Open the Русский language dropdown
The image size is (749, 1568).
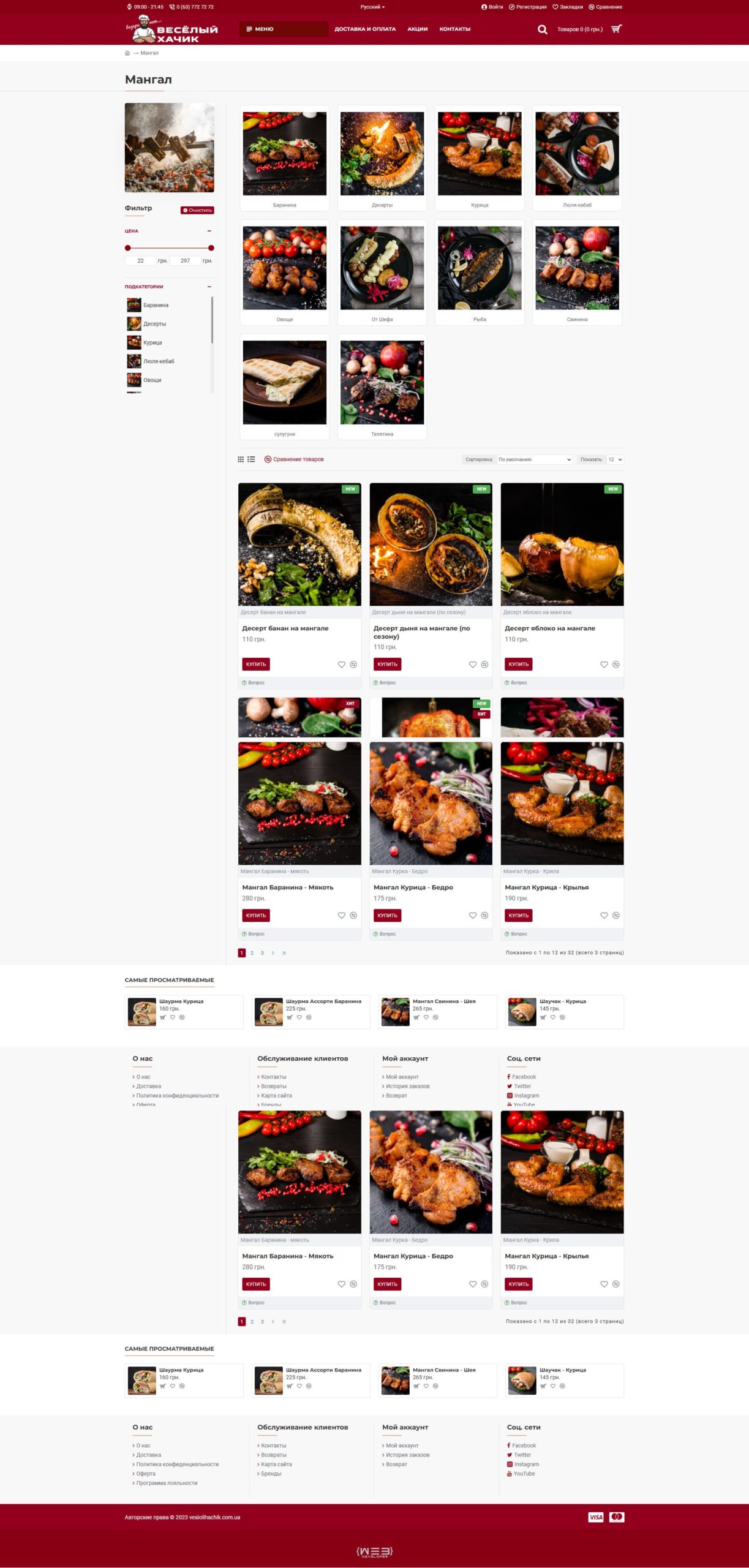372,7
